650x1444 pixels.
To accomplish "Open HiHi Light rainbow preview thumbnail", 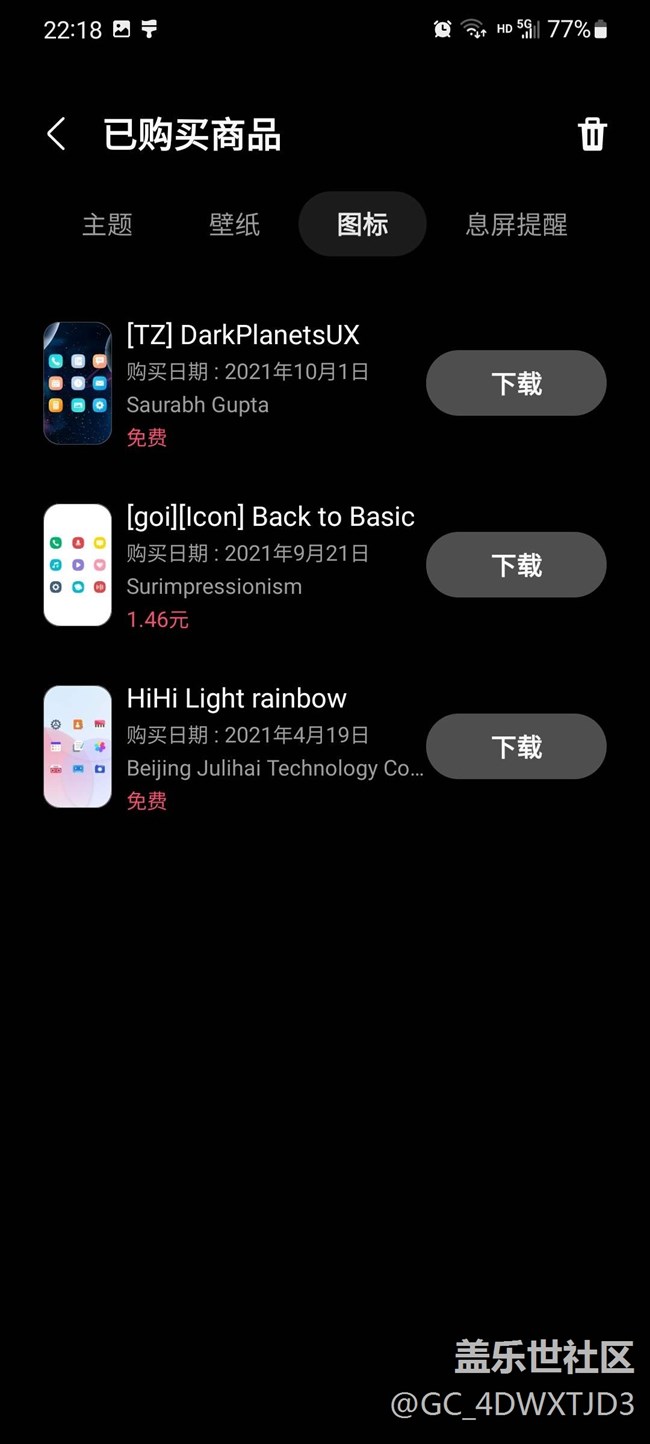I will pyautogui.click(x=78, y=747).
